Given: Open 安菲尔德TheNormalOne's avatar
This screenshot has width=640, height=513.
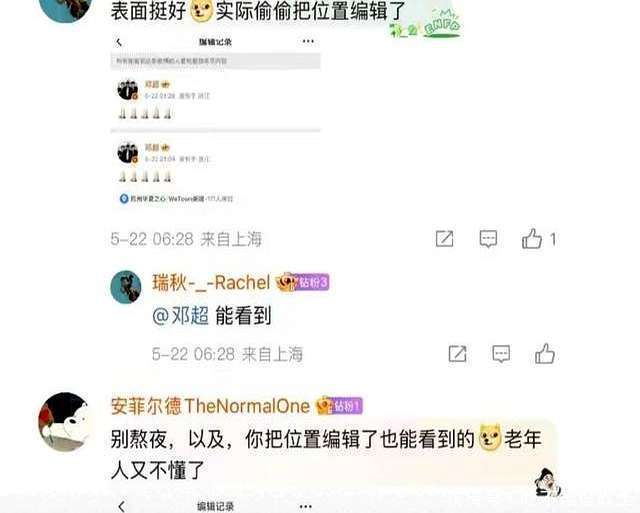Looking at the screenshot, I should click(x=64, y=421).
